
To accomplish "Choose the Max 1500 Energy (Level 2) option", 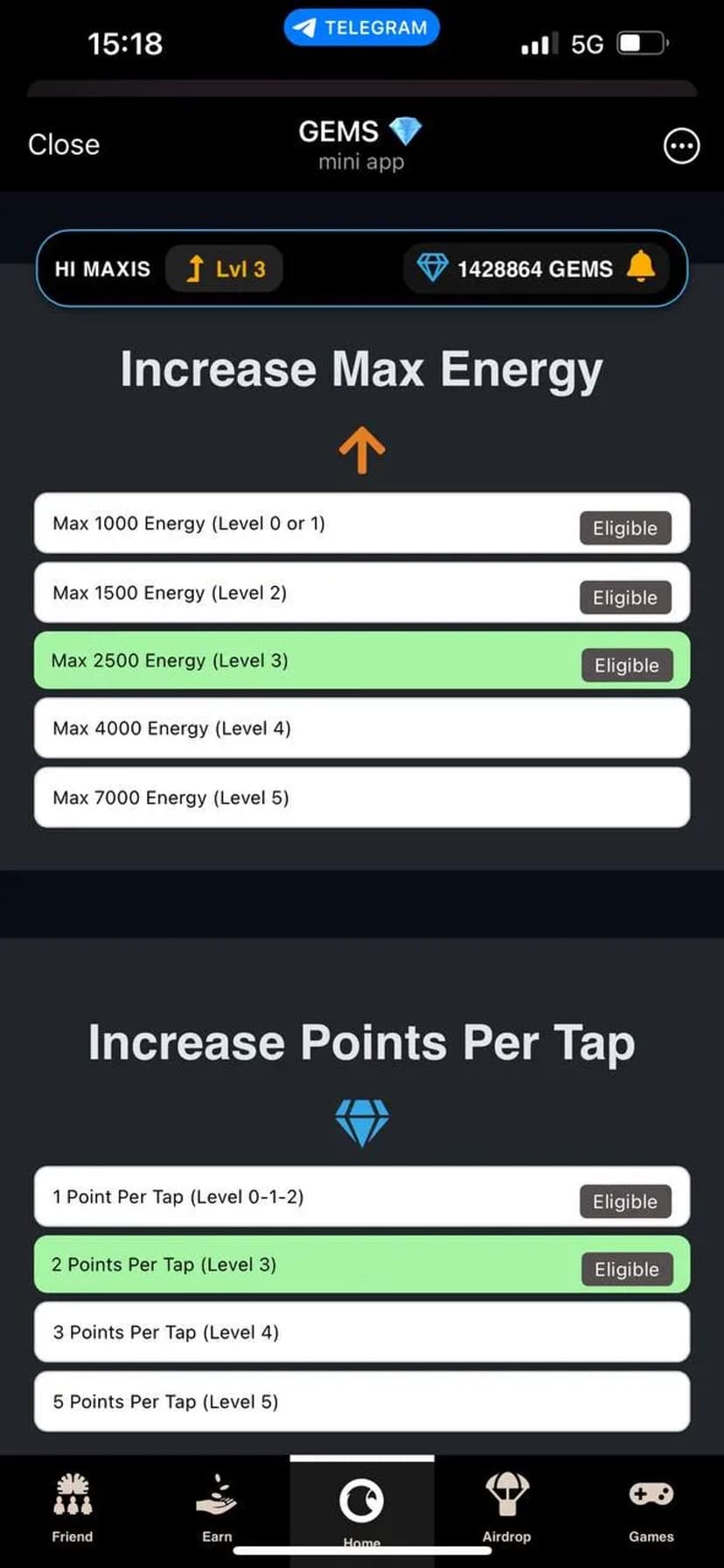I will coord(362,594).
